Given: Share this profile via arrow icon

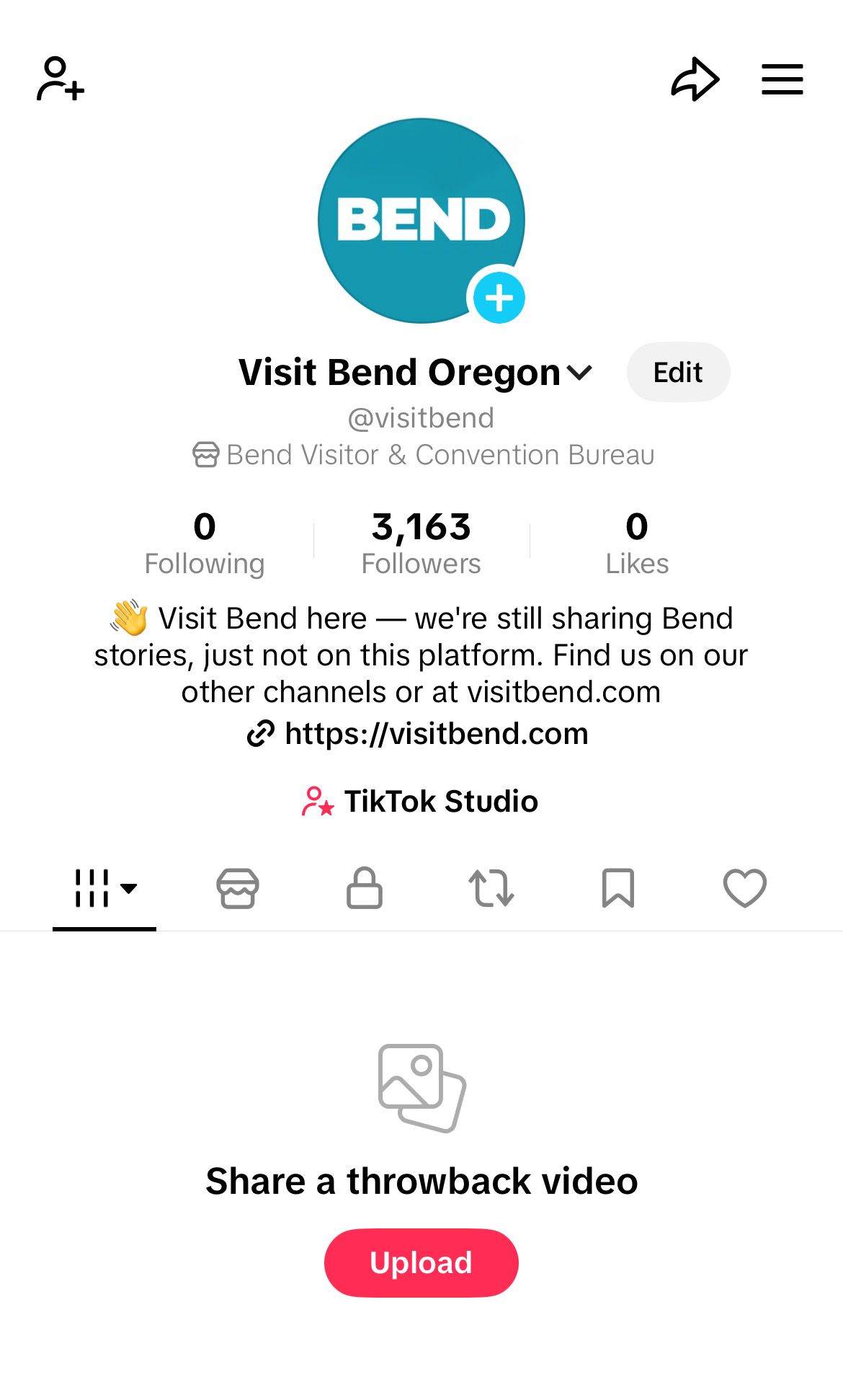Looking at the screenshot, I should (x=695, y=79).
